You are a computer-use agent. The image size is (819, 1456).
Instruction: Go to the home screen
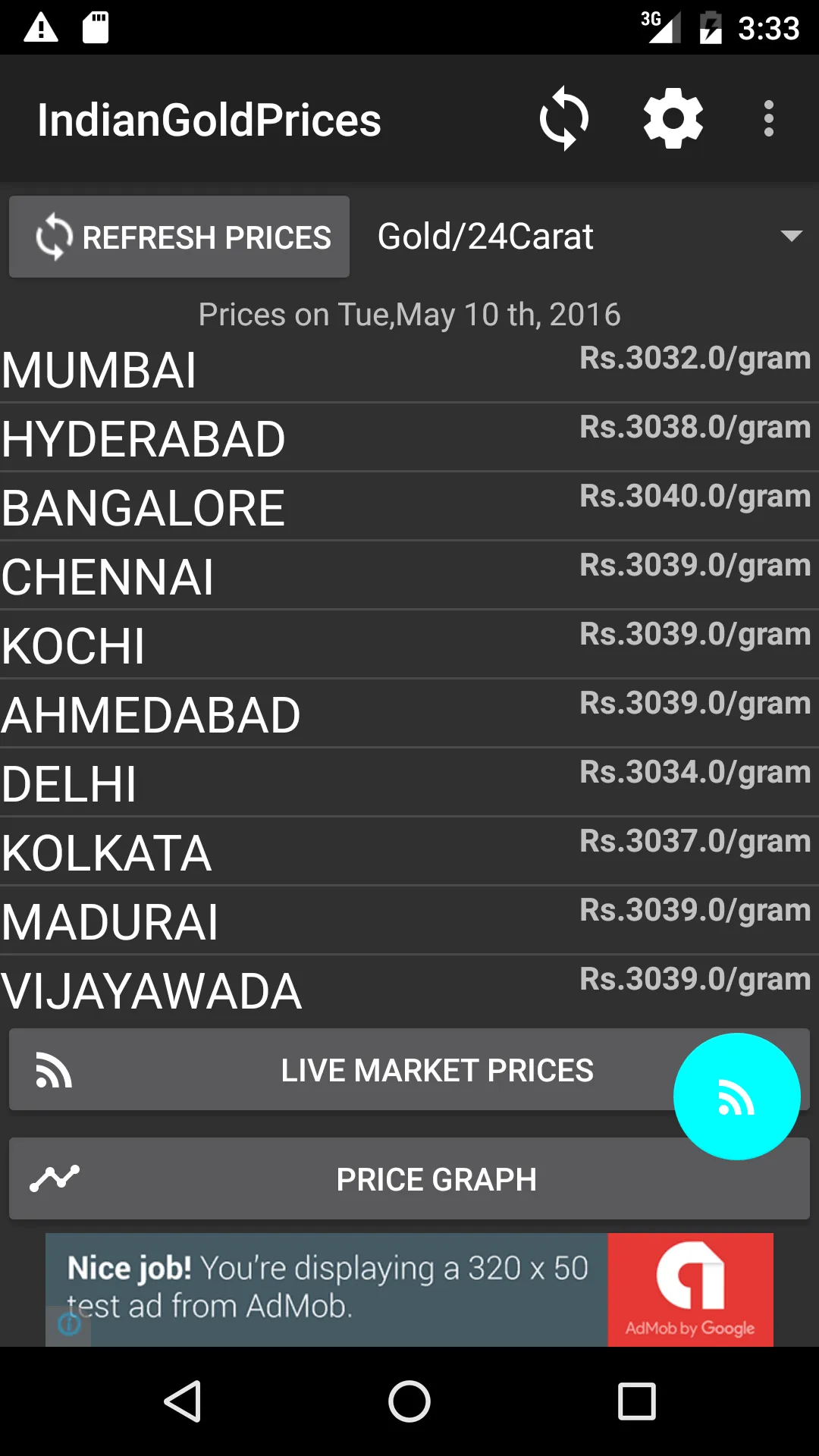coord(409,1401)
